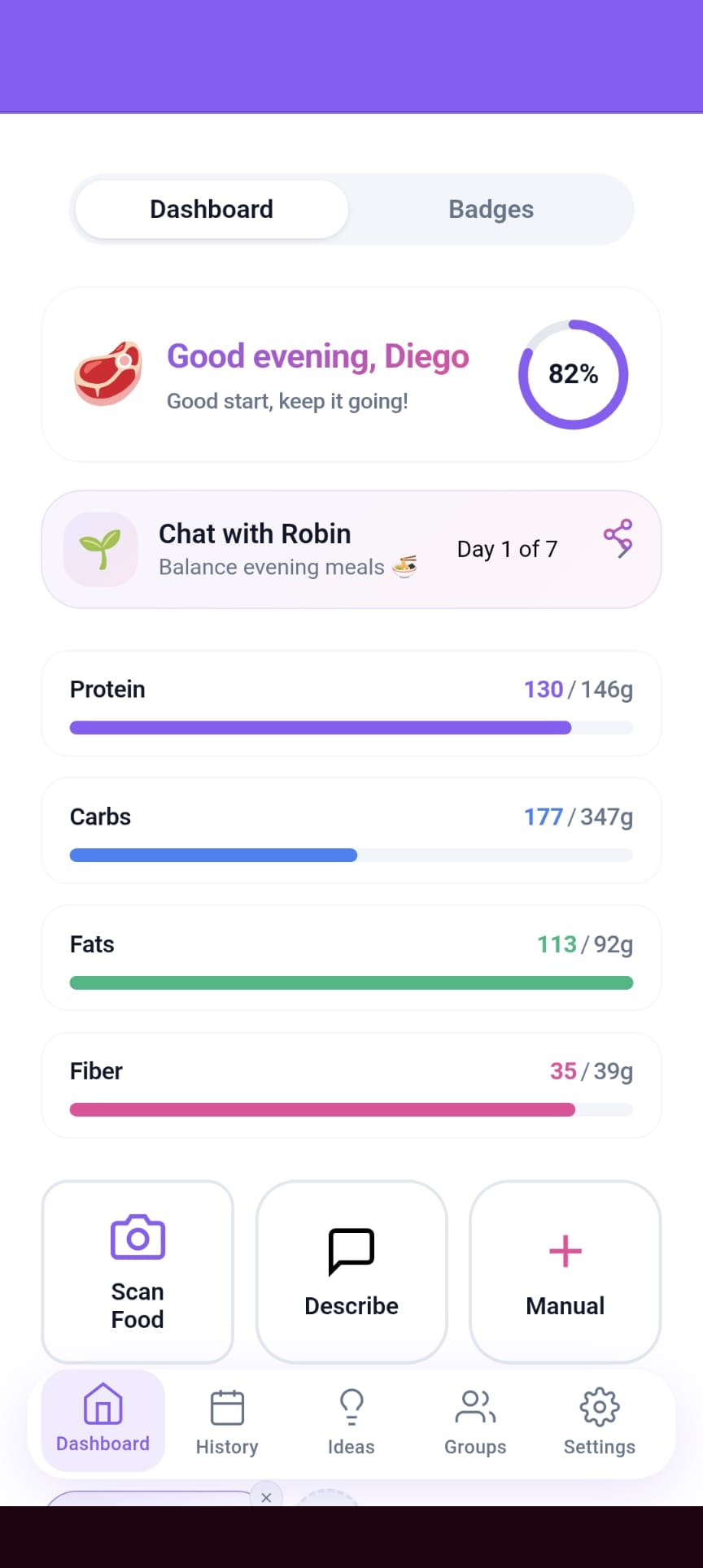This screenshot has width=703, height=1568.
Task: Open Chat with Robin
Action: (x=255, y=534)
